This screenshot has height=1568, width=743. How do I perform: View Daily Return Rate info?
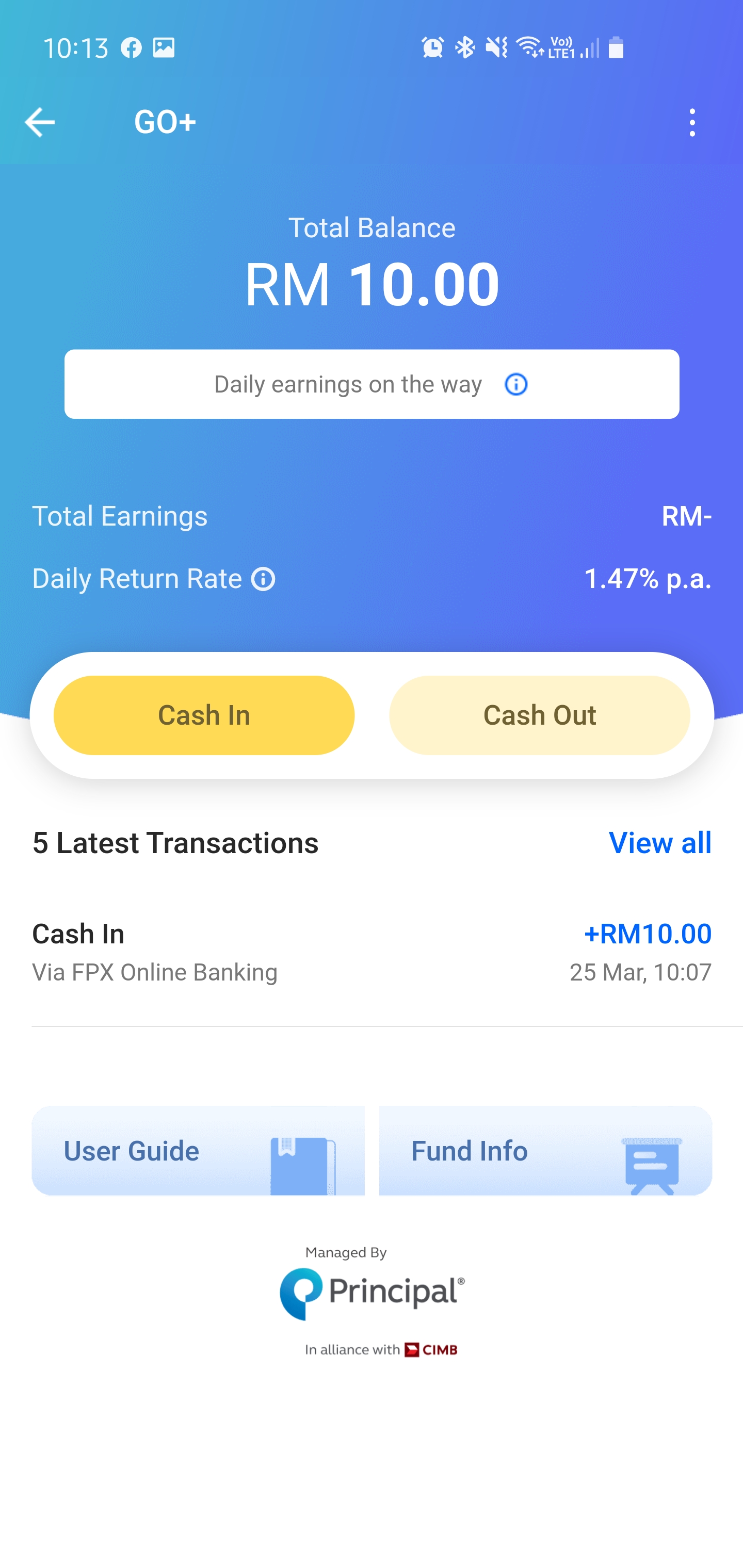(x=263, y=579)
